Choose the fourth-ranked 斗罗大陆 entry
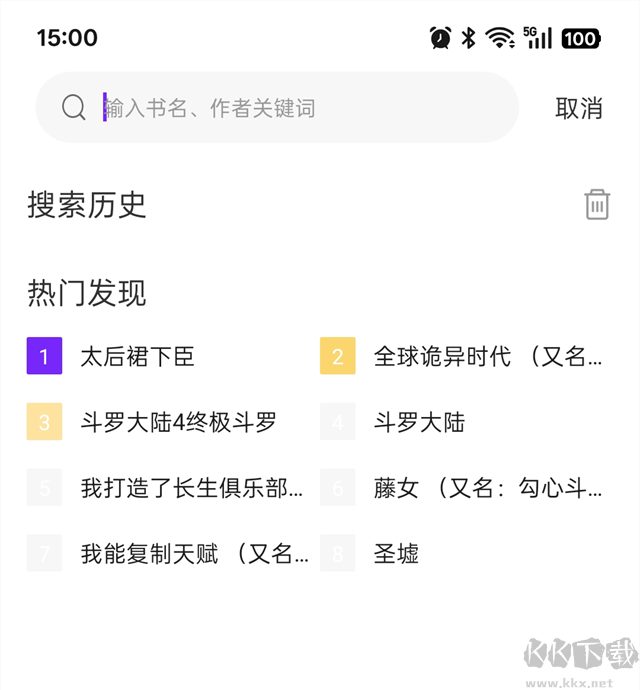 pyautogui.click(x=419, y=422)
